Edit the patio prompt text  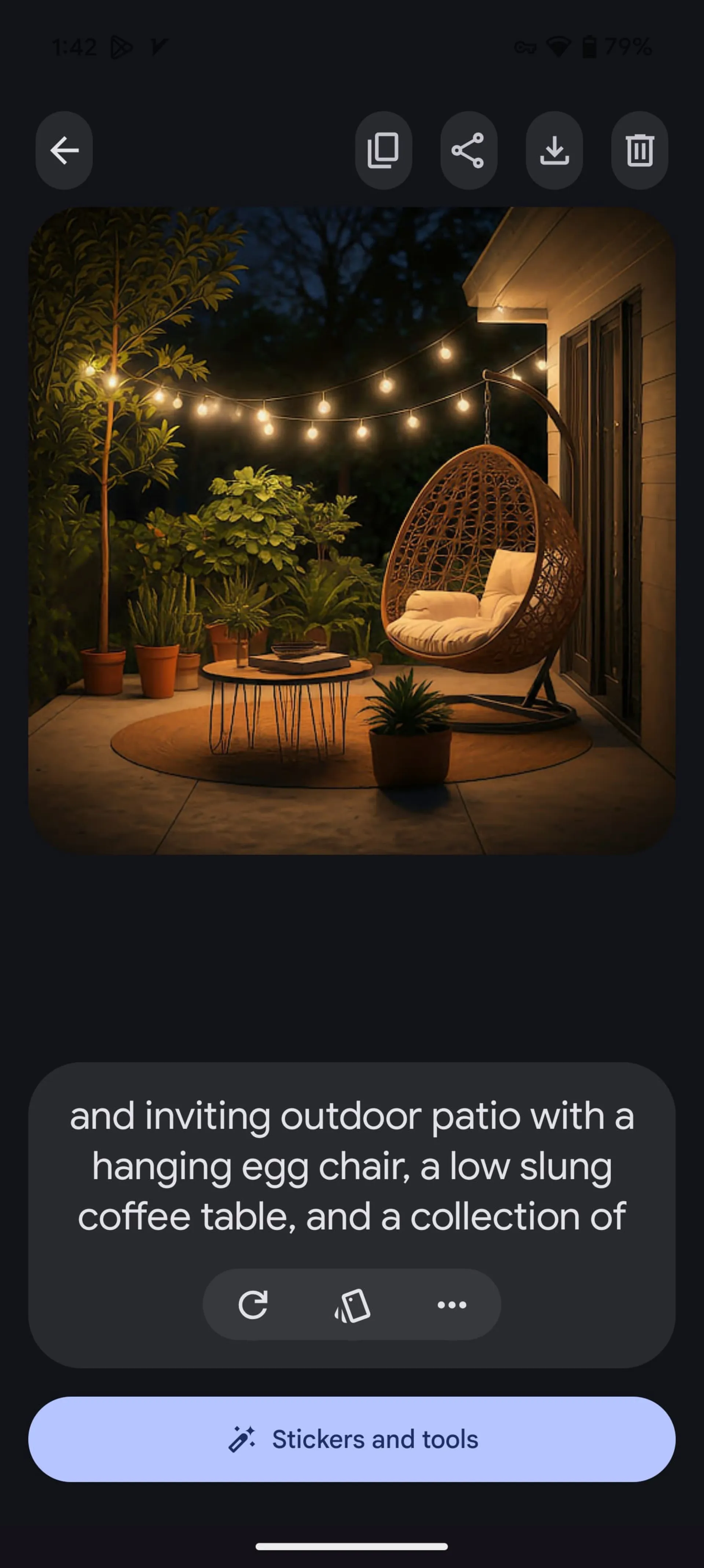[x=352, y=1166]
